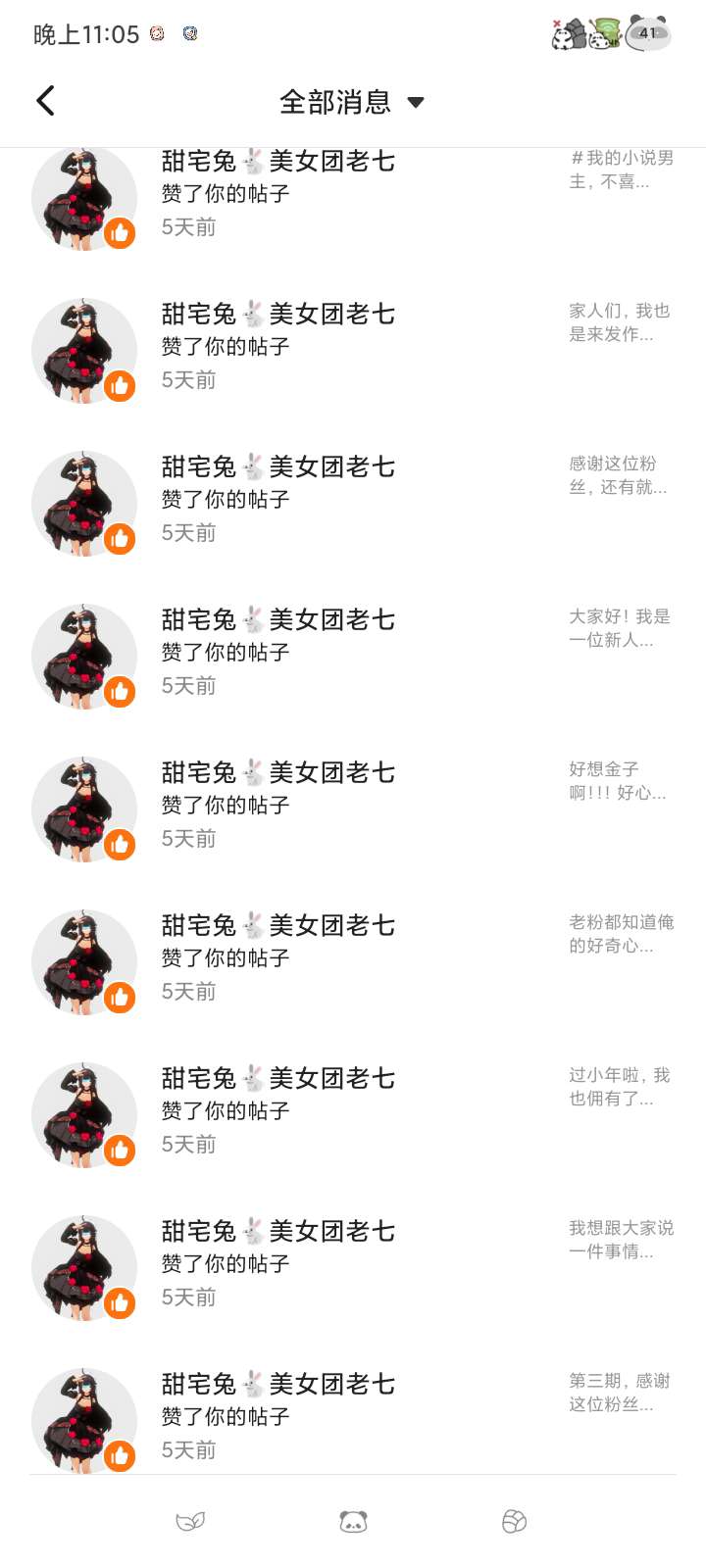Tap the panda icon in bottom bar
This screenshot has height=1568, width=706.
[353, 1521]
